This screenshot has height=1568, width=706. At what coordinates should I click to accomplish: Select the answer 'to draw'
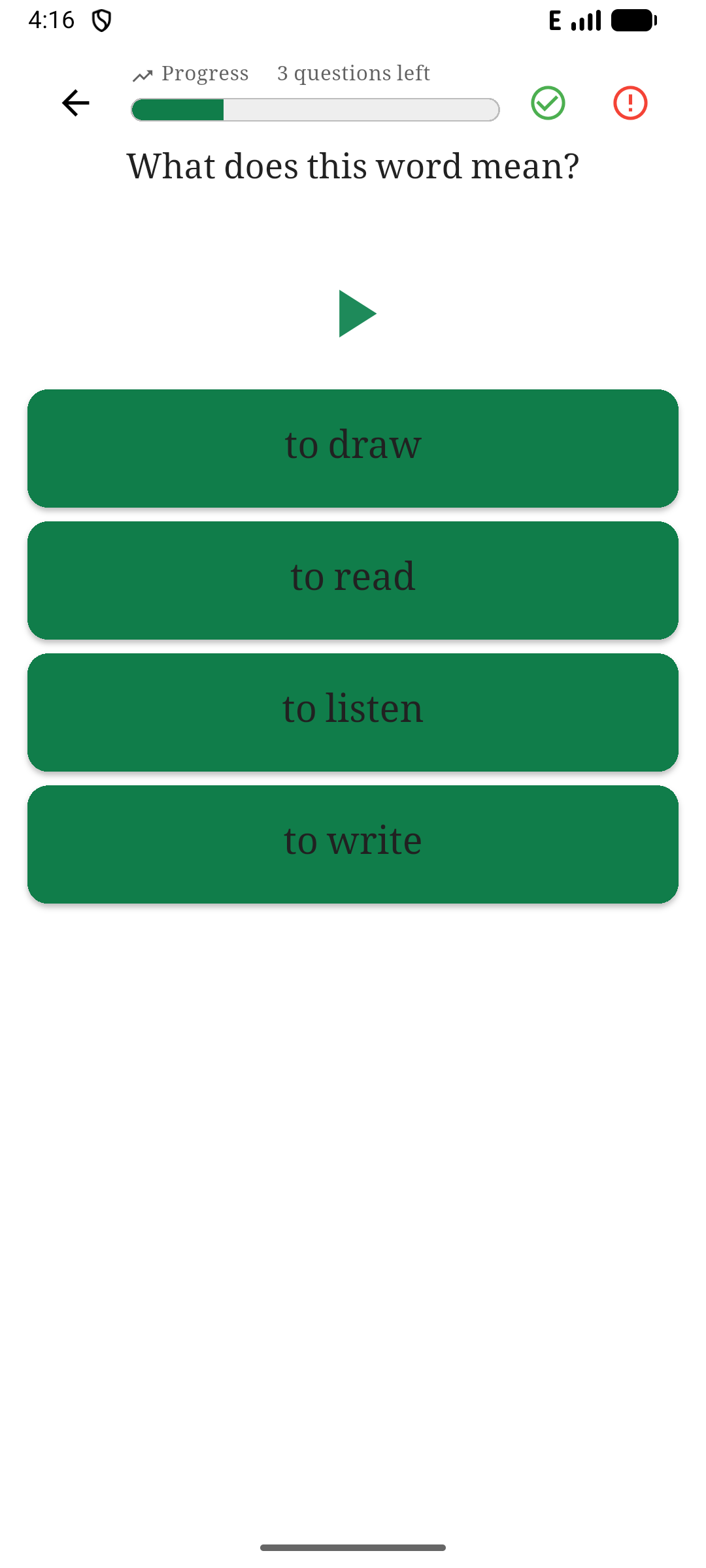[x=353, y=448]
